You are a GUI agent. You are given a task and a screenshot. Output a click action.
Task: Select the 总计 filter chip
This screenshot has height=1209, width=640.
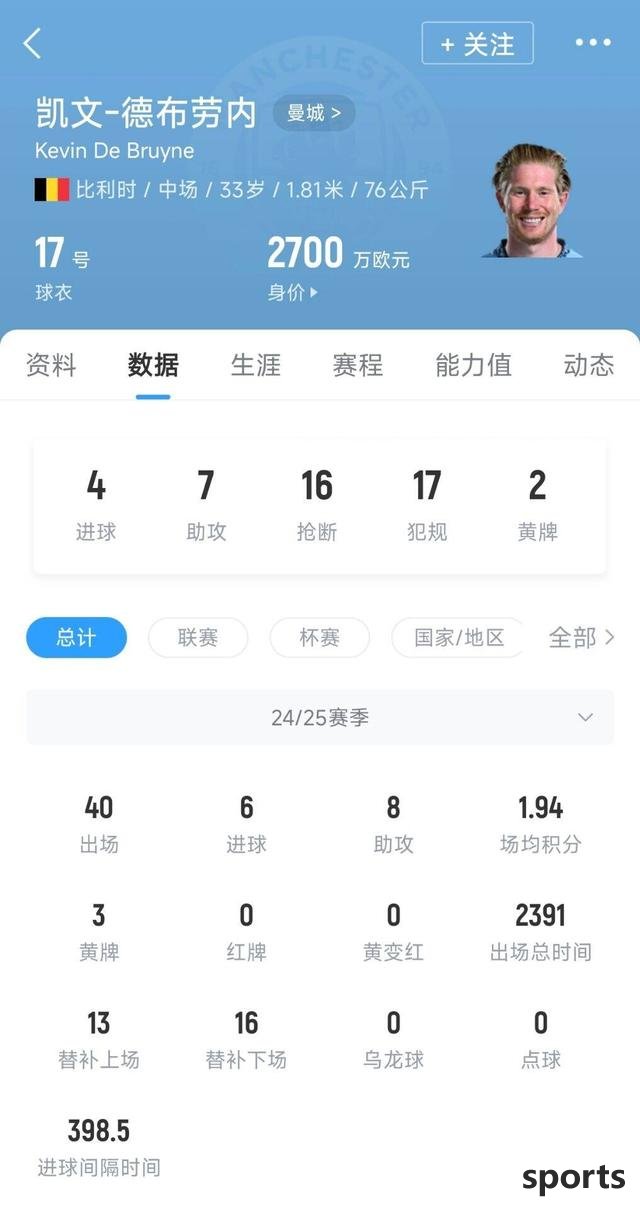76,637
